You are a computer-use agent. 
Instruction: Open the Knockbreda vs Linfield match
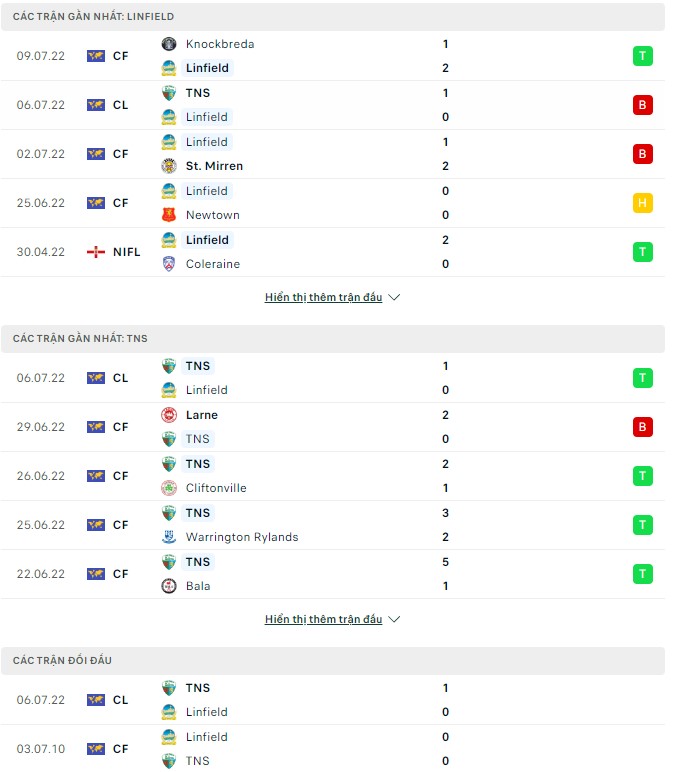pos(300,56)
